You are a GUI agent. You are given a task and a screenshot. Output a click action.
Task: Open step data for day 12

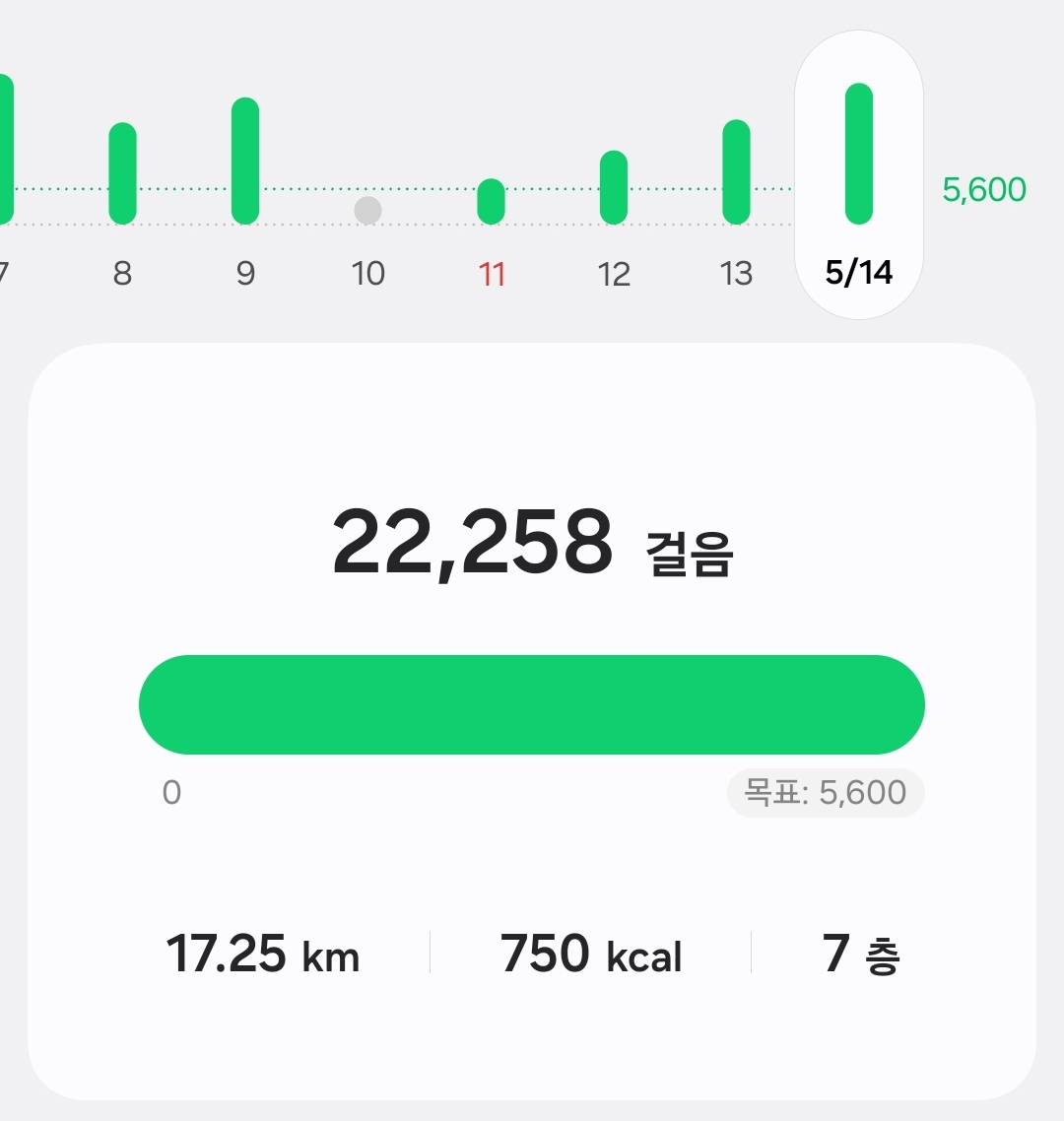point(613,188)
